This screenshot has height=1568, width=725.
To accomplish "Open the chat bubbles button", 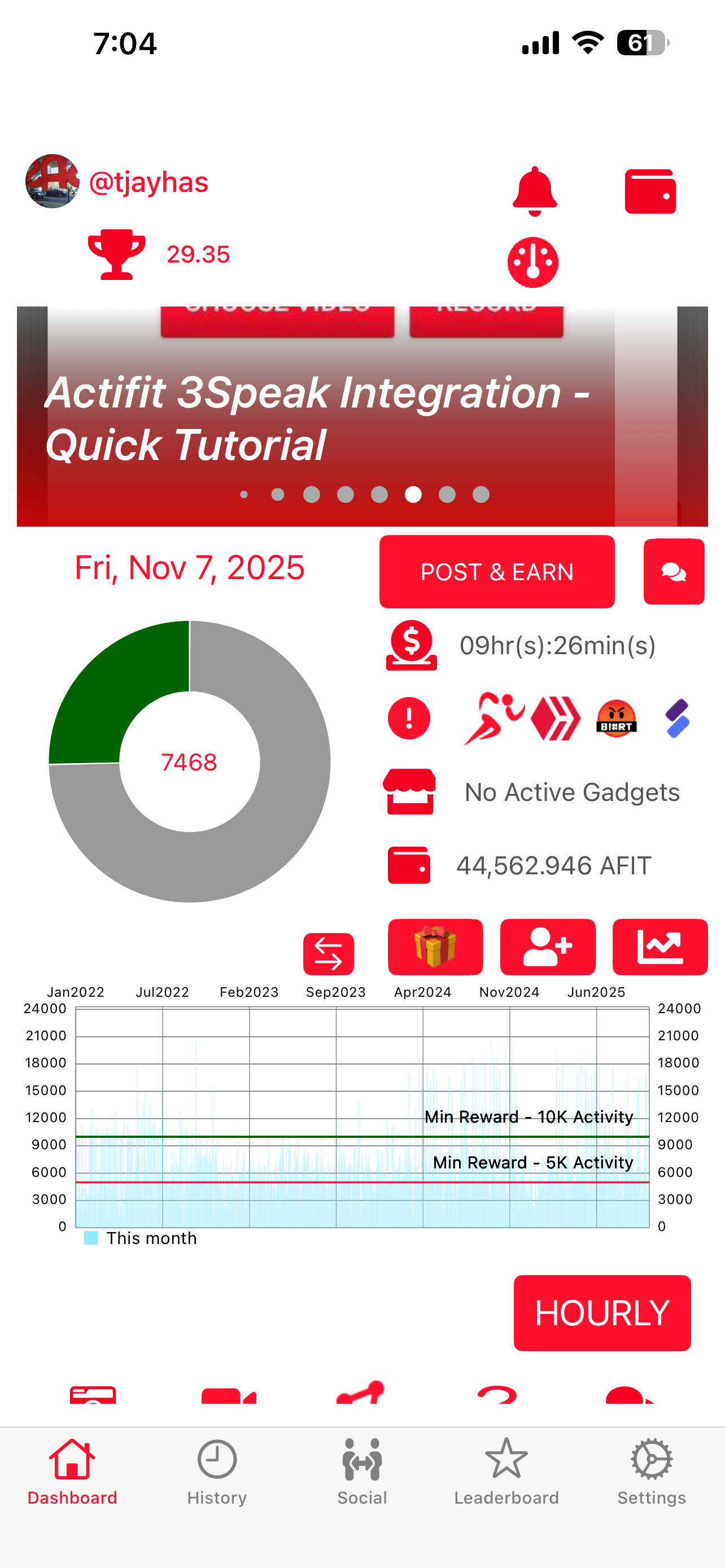I will coord(674,572).
